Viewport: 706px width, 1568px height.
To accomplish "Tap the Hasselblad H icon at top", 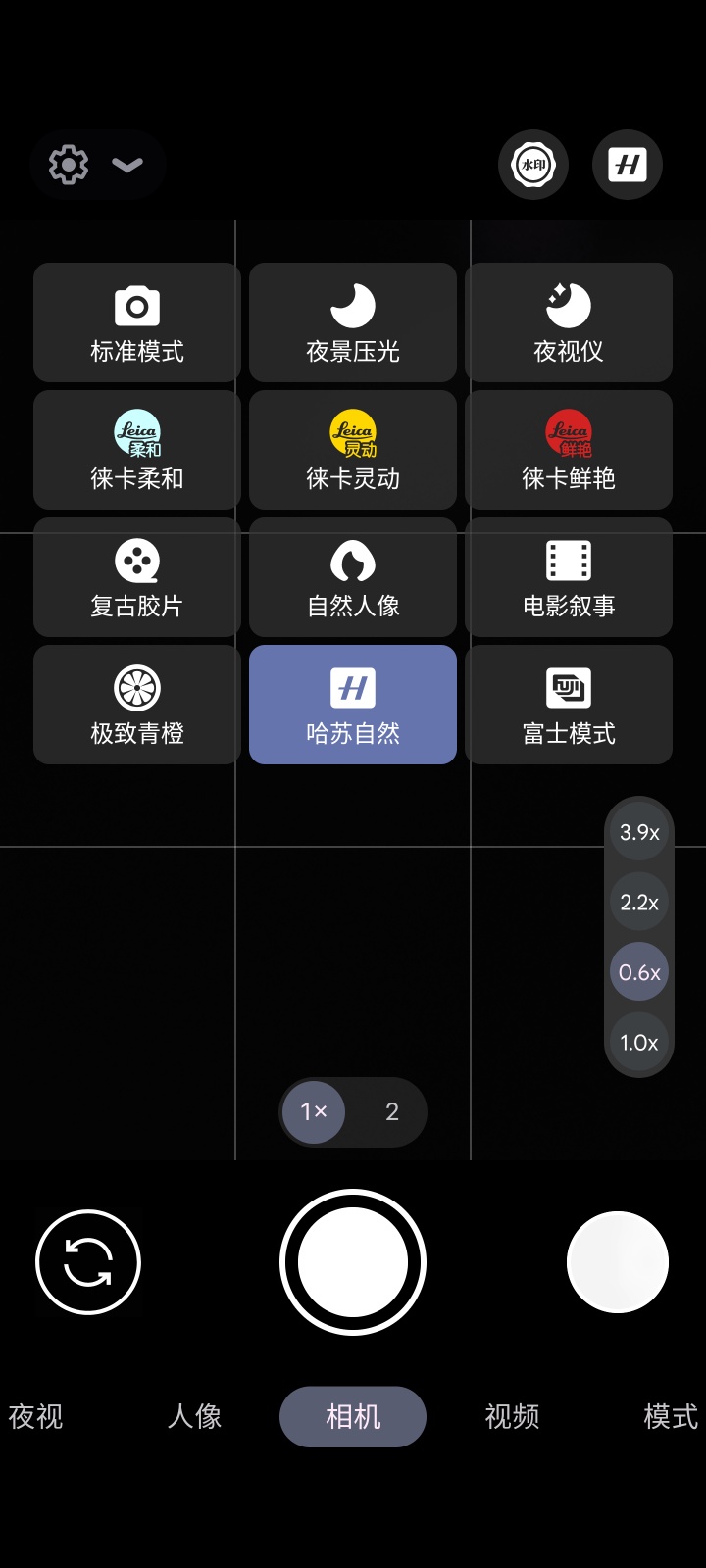I will (x=628, y=165).
